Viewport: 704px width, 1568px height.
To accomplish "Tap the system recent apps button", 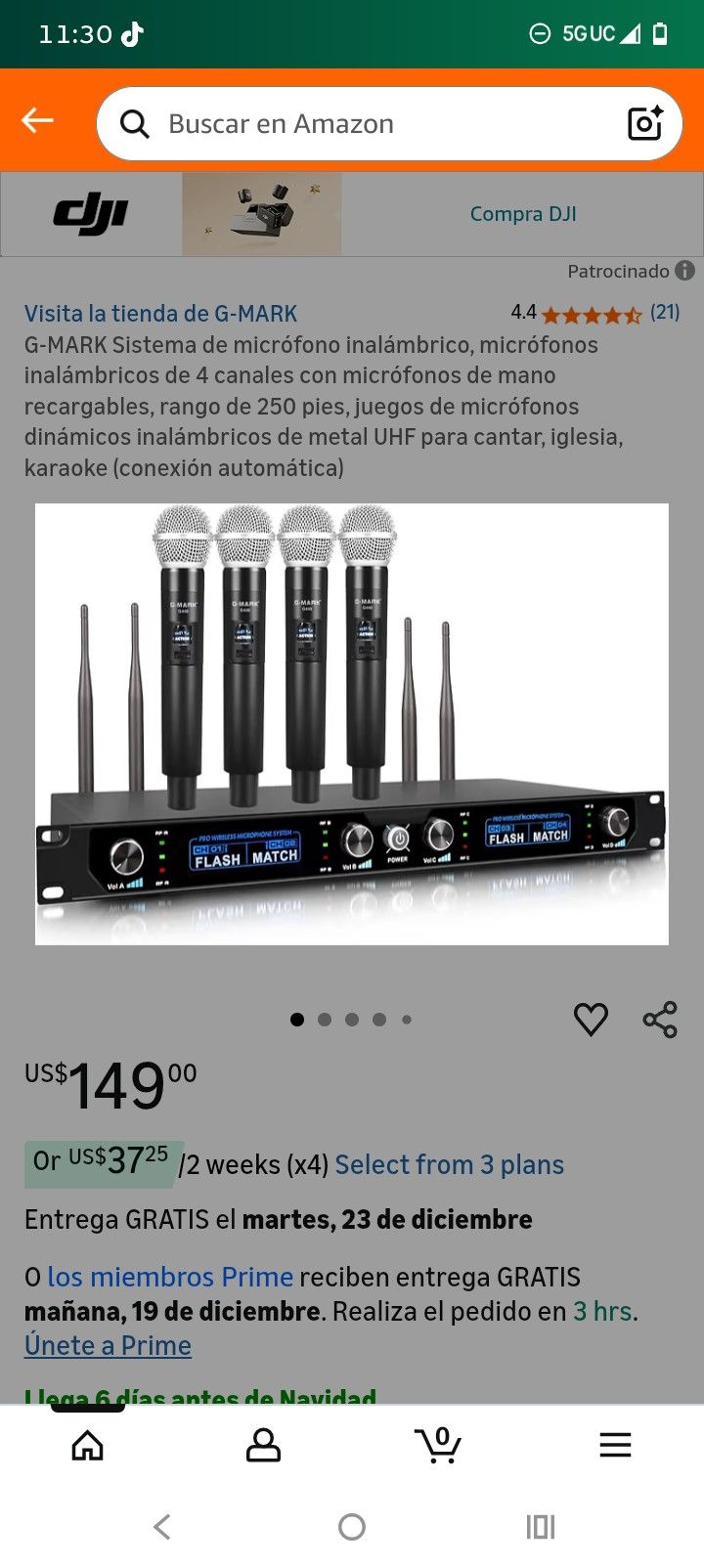I will (x=540, y=1527).
